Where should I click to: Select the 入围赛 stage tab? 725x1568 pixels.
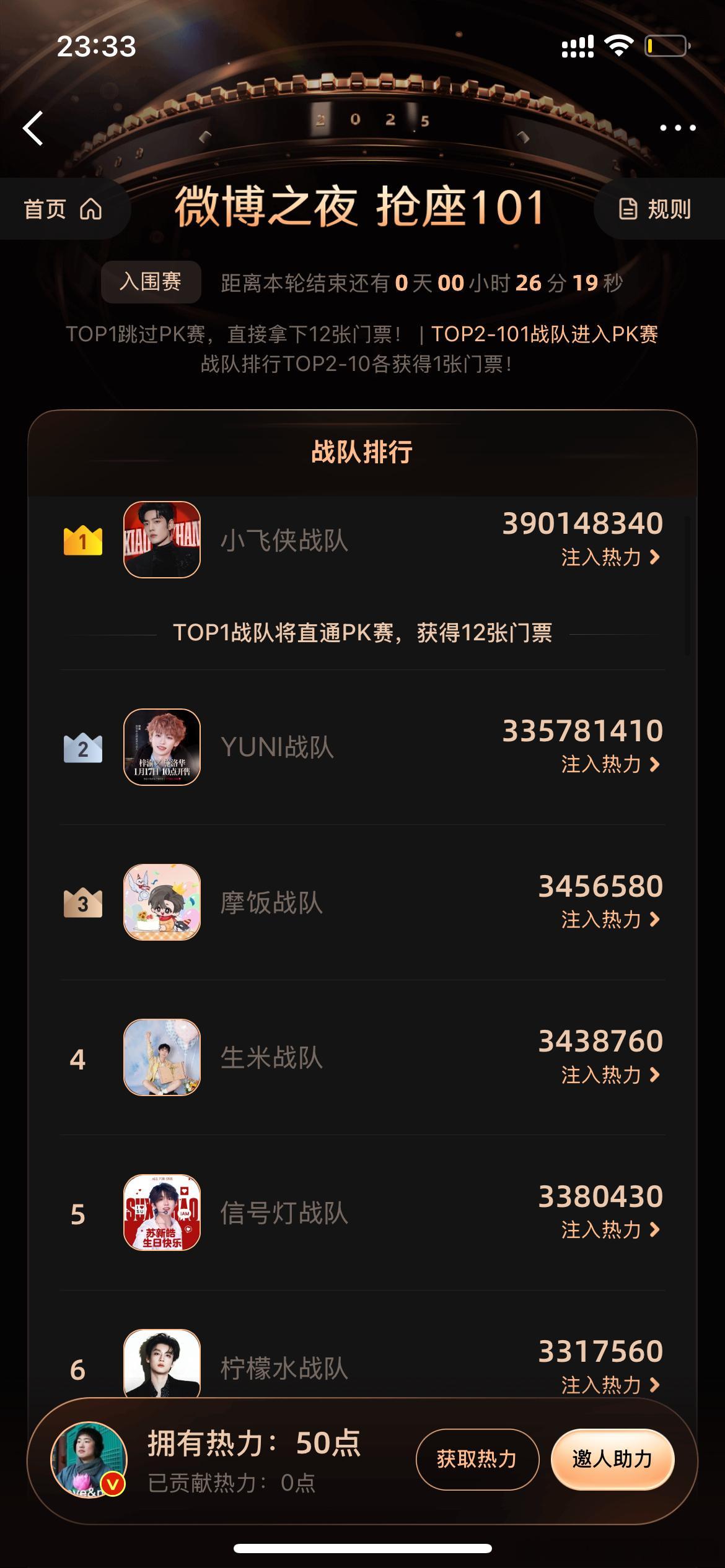point(151,282)
